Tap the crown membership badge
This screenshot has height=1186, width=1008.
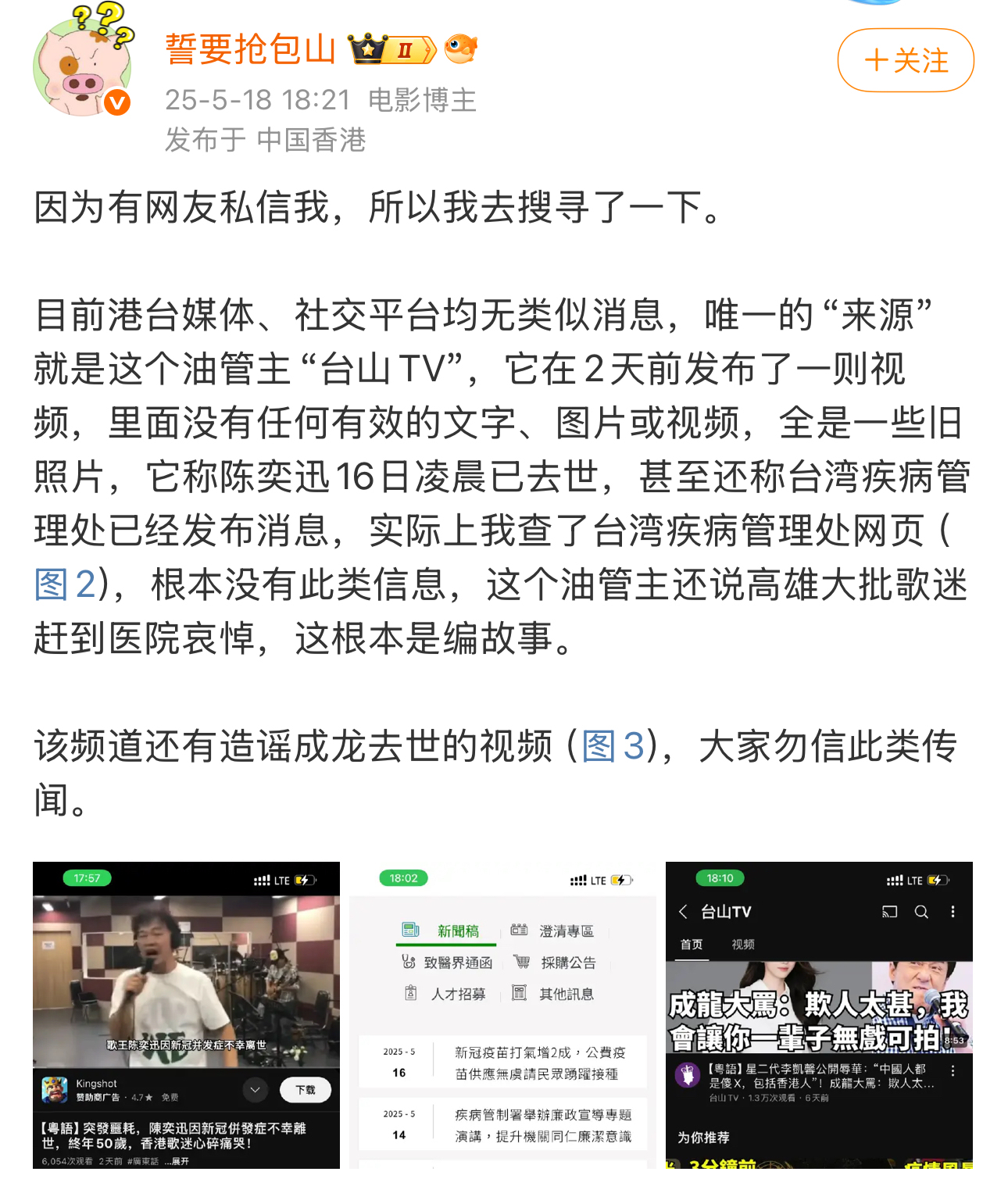click(x=391, y=50)
